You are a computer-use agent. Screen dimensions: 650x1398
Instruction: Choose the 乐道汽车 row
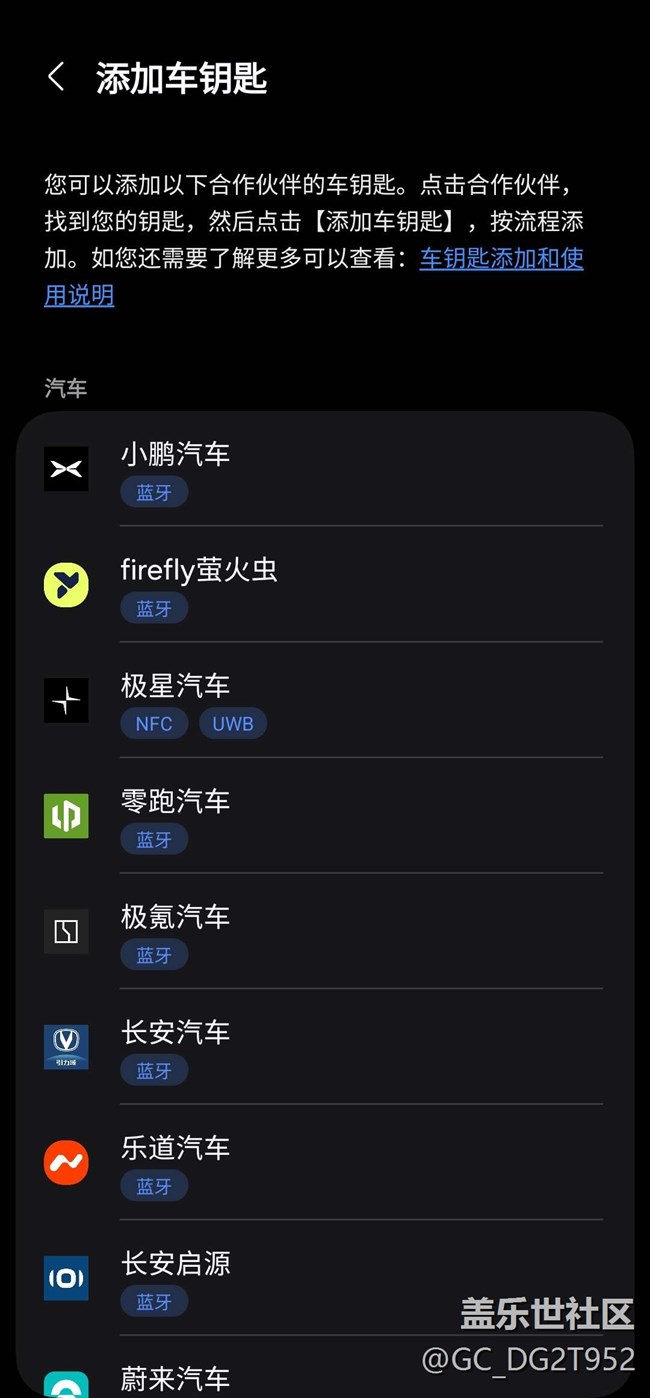[324, 1163]
